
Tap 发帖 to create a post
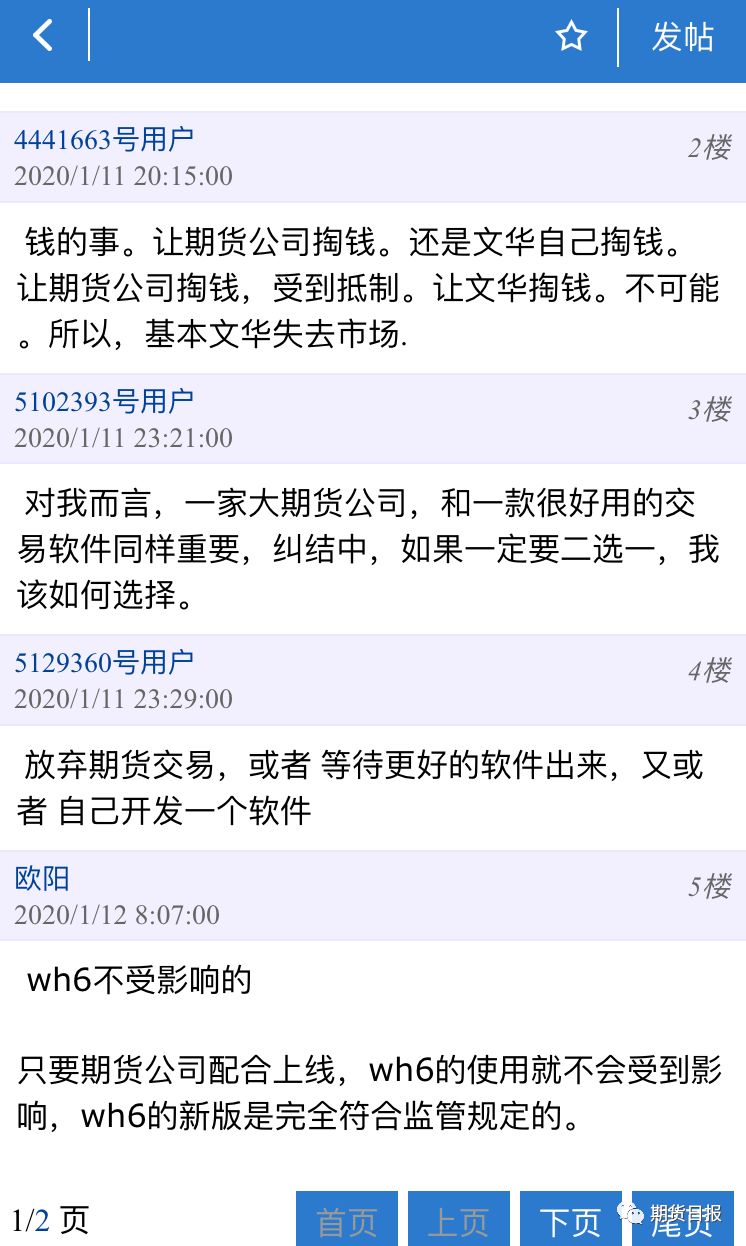click(683, 37)
